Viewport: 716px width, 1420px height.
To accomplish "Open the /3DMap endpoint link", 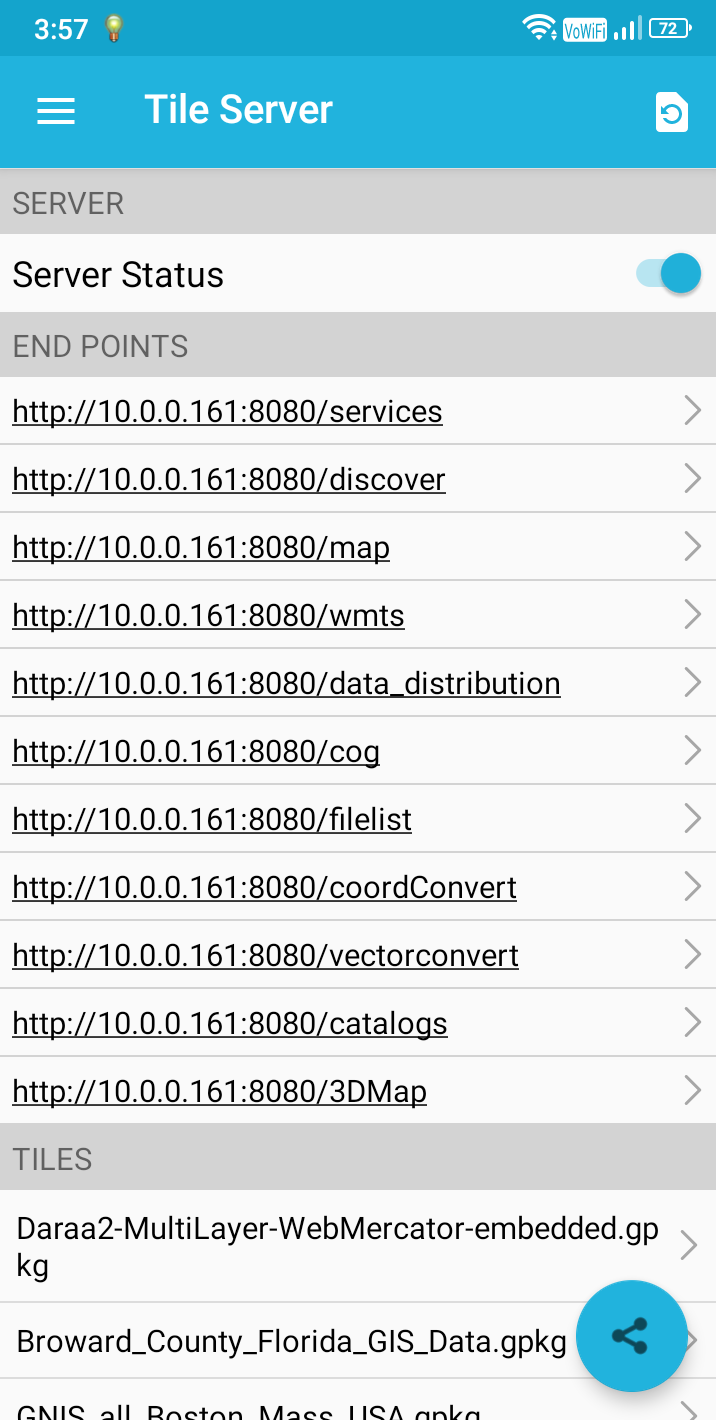I will pos(219,1091).
